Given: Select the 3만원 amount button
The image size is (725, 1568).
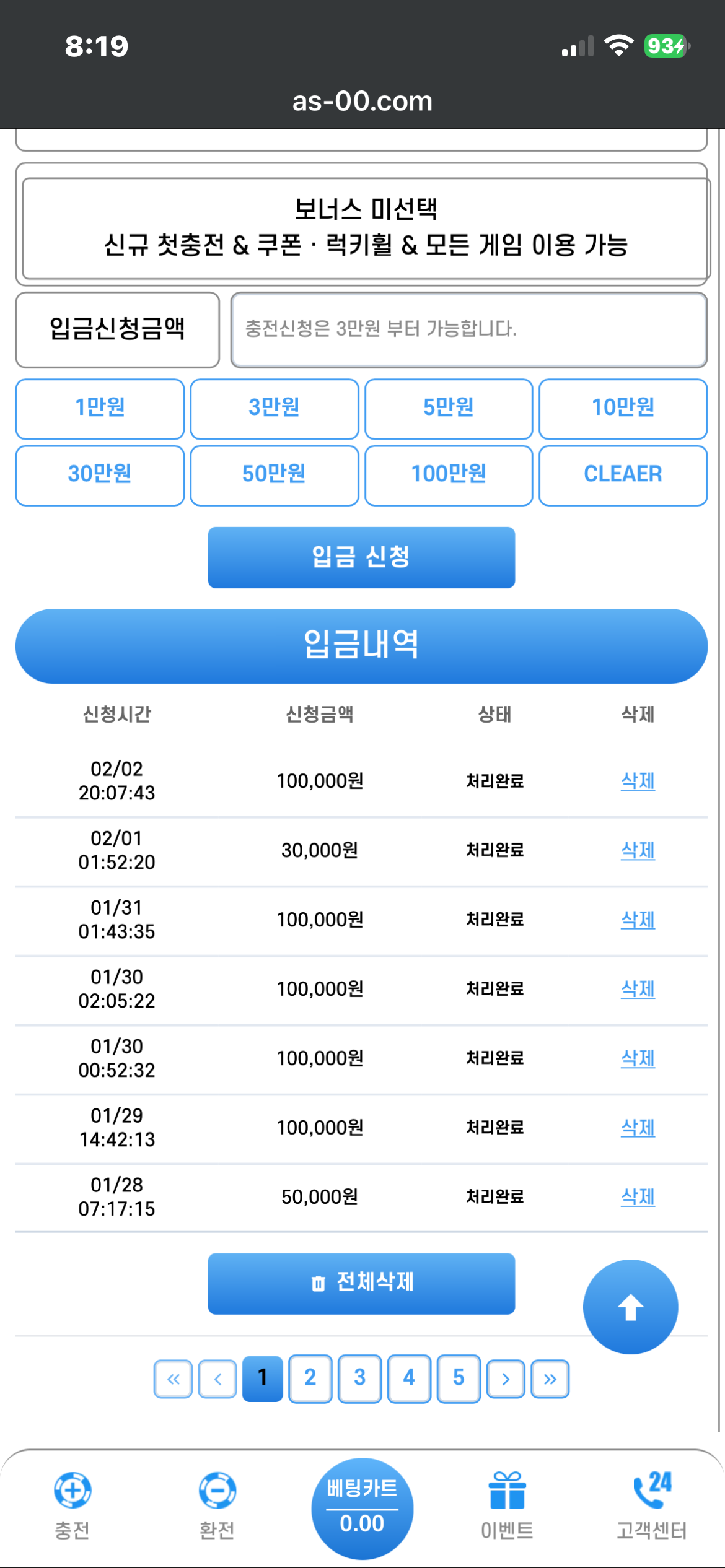Looking at the screenshot, I should point(274,408).
